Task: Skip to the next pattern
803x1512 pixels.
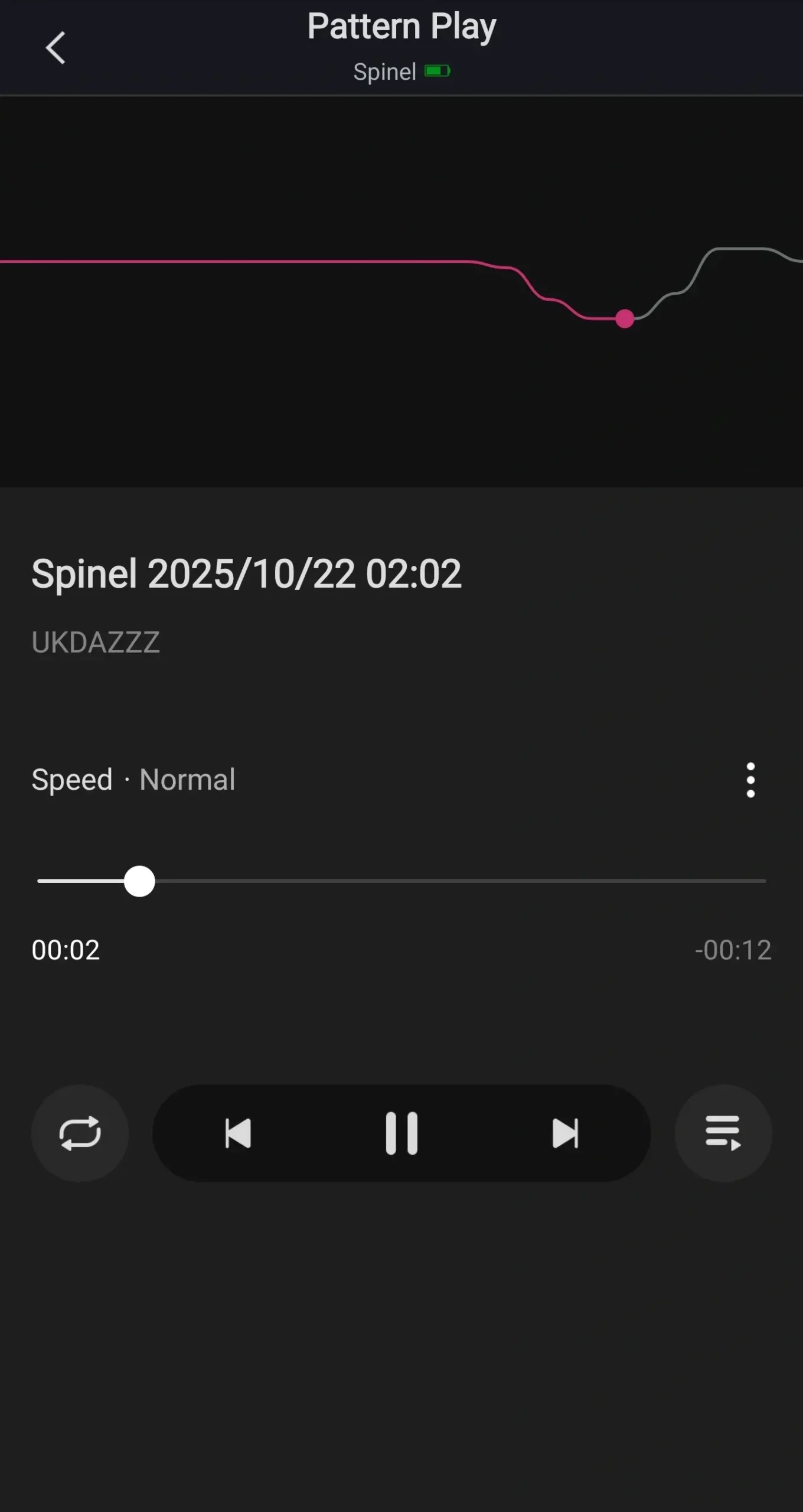Action: coord(565,1133)
